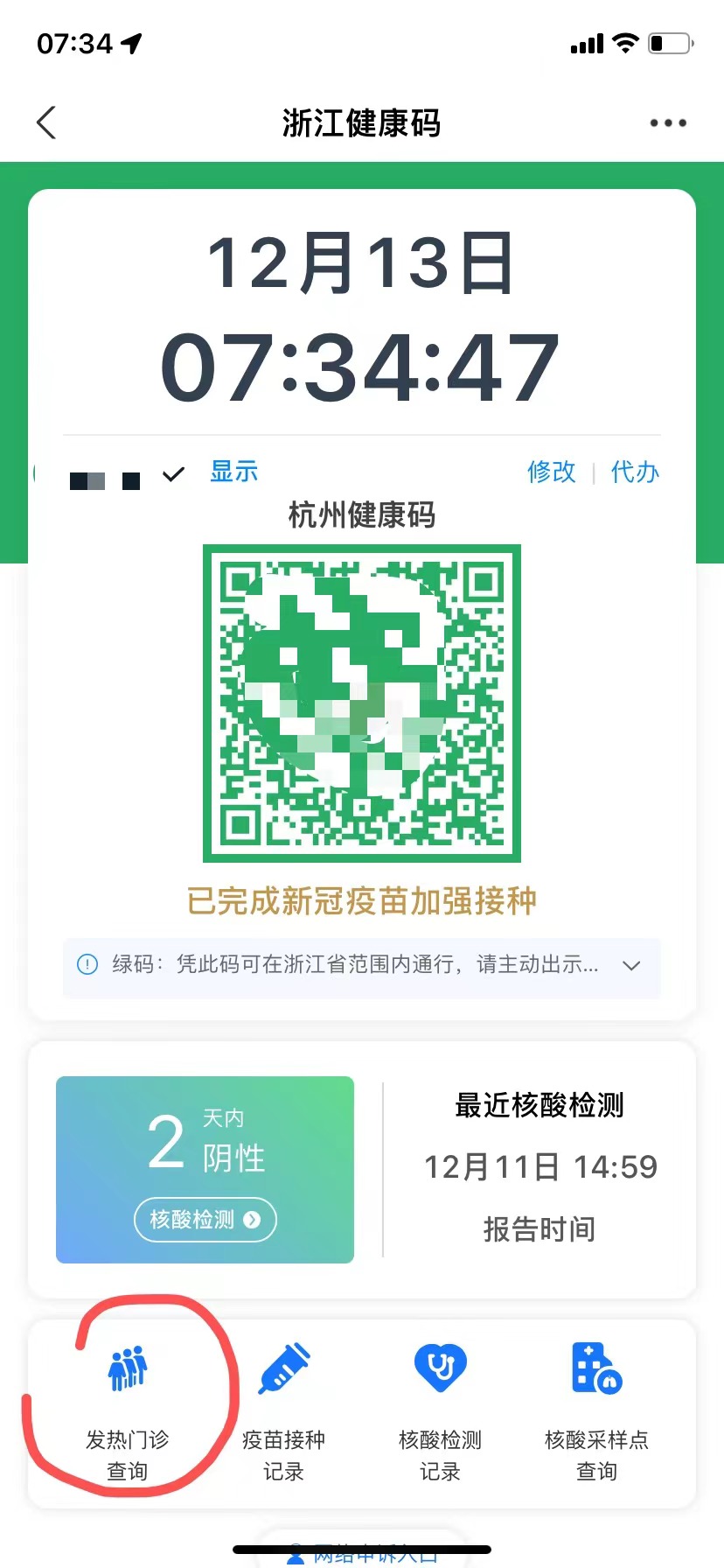Open the three-dot more options menu
724x1568 pixels.
pos(667,122)
